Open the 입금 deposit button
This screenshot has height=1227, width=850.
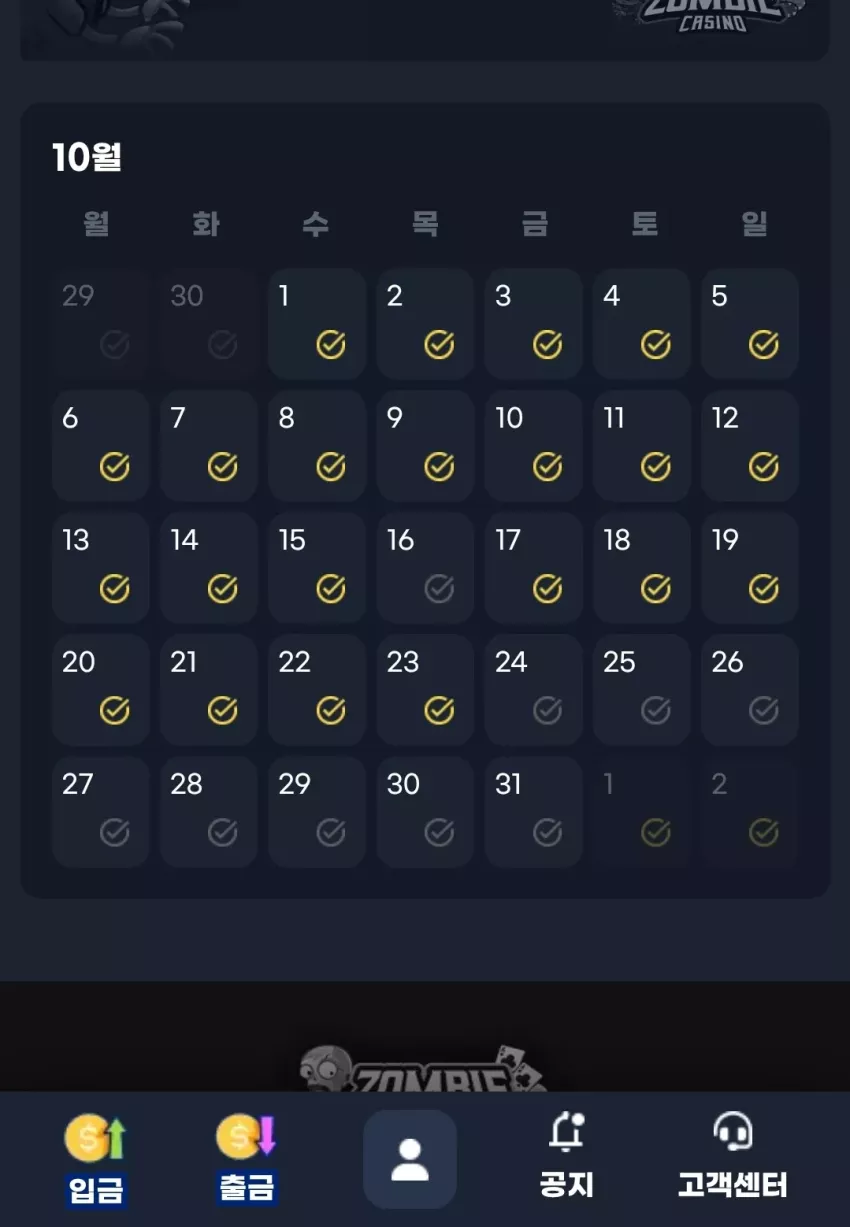pyautogui.click(x=96, y=1159)
